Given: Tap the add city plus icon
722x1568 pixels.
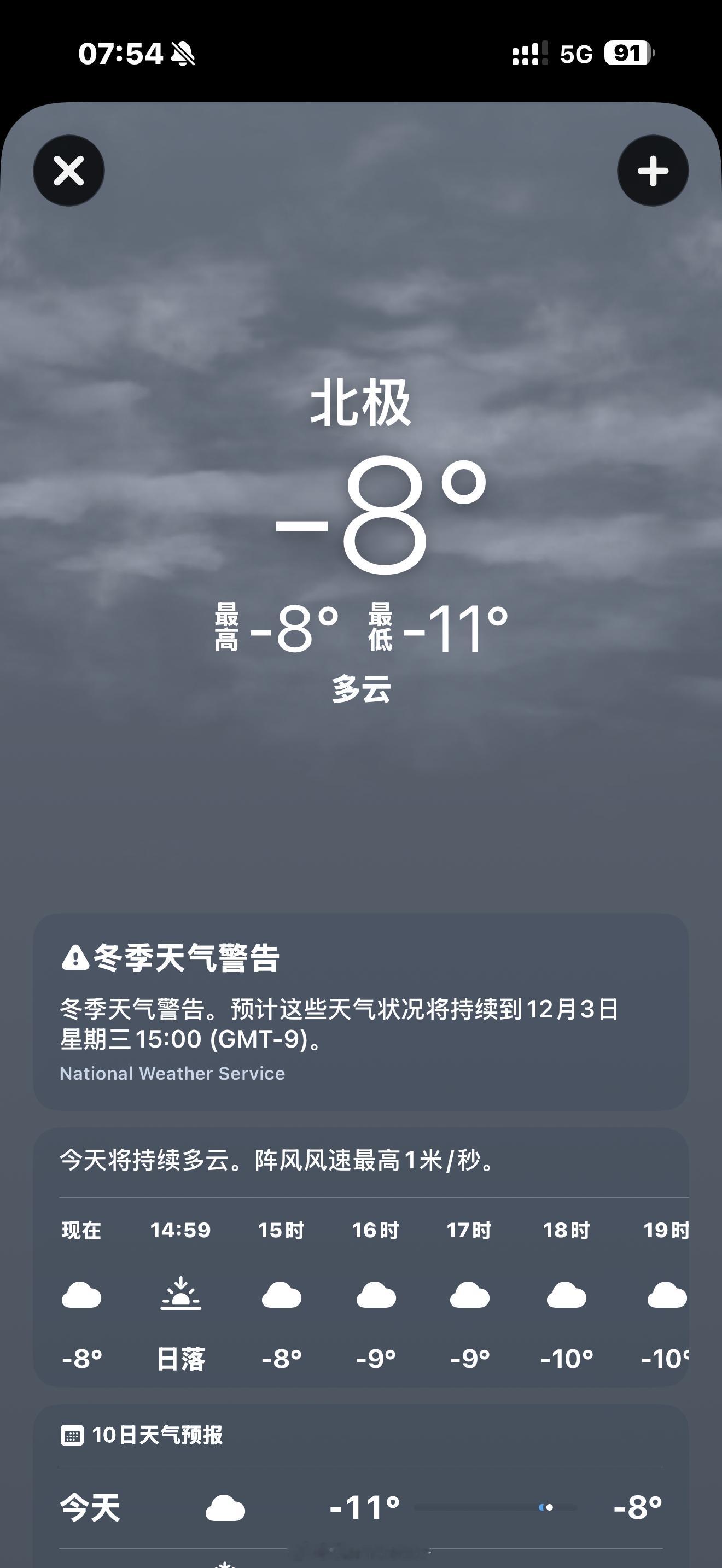Looking at the screenshot, I should click(653, 171).
